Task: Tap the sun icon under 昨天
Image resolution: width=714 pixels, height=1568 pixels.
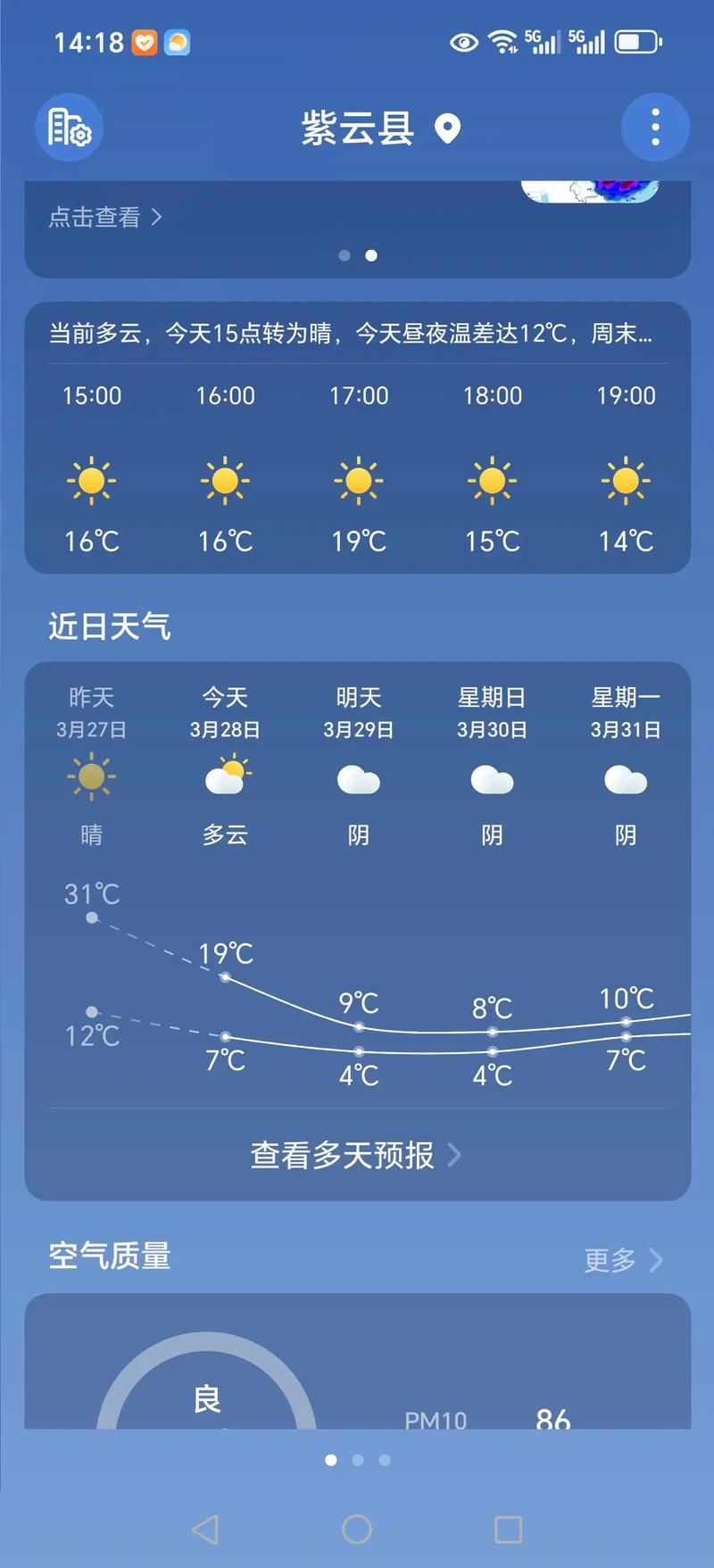Action: click(x=89, y=776)
